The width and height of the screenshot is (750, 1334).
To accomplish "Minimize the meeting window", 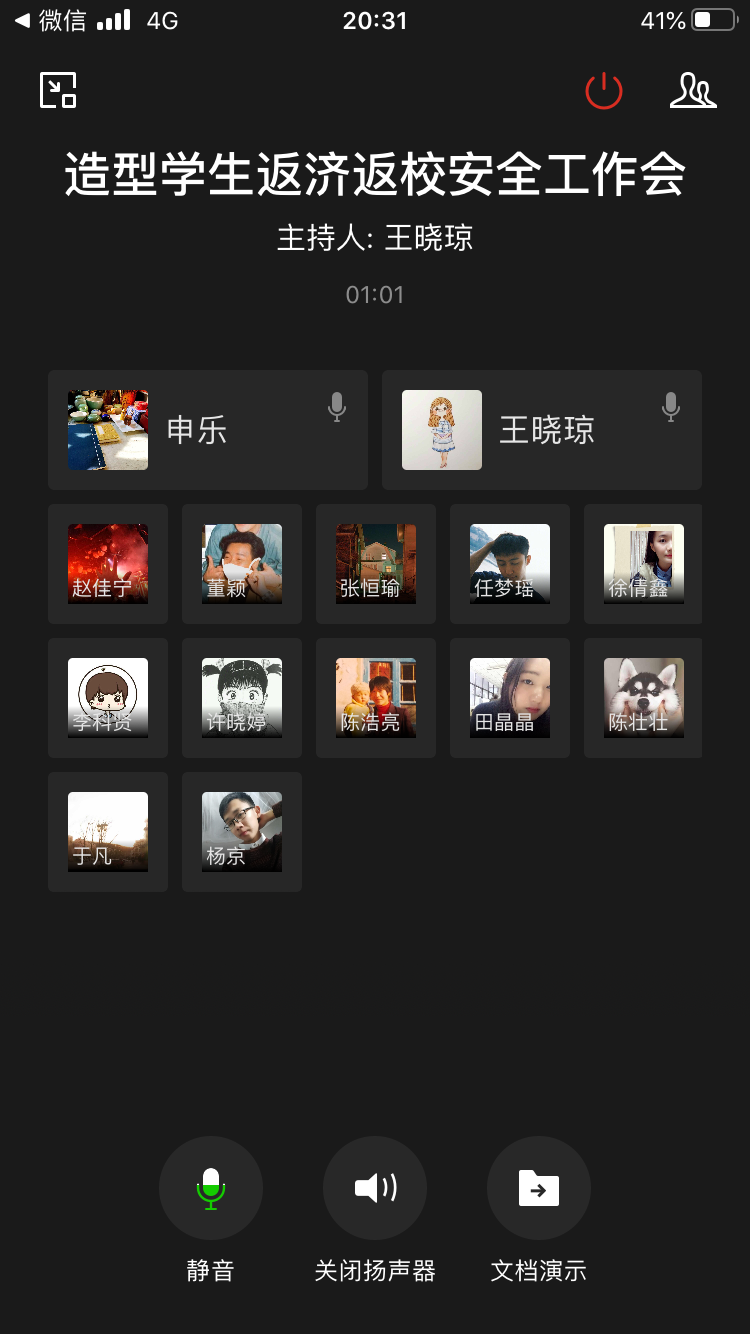I will pos(58,91).
